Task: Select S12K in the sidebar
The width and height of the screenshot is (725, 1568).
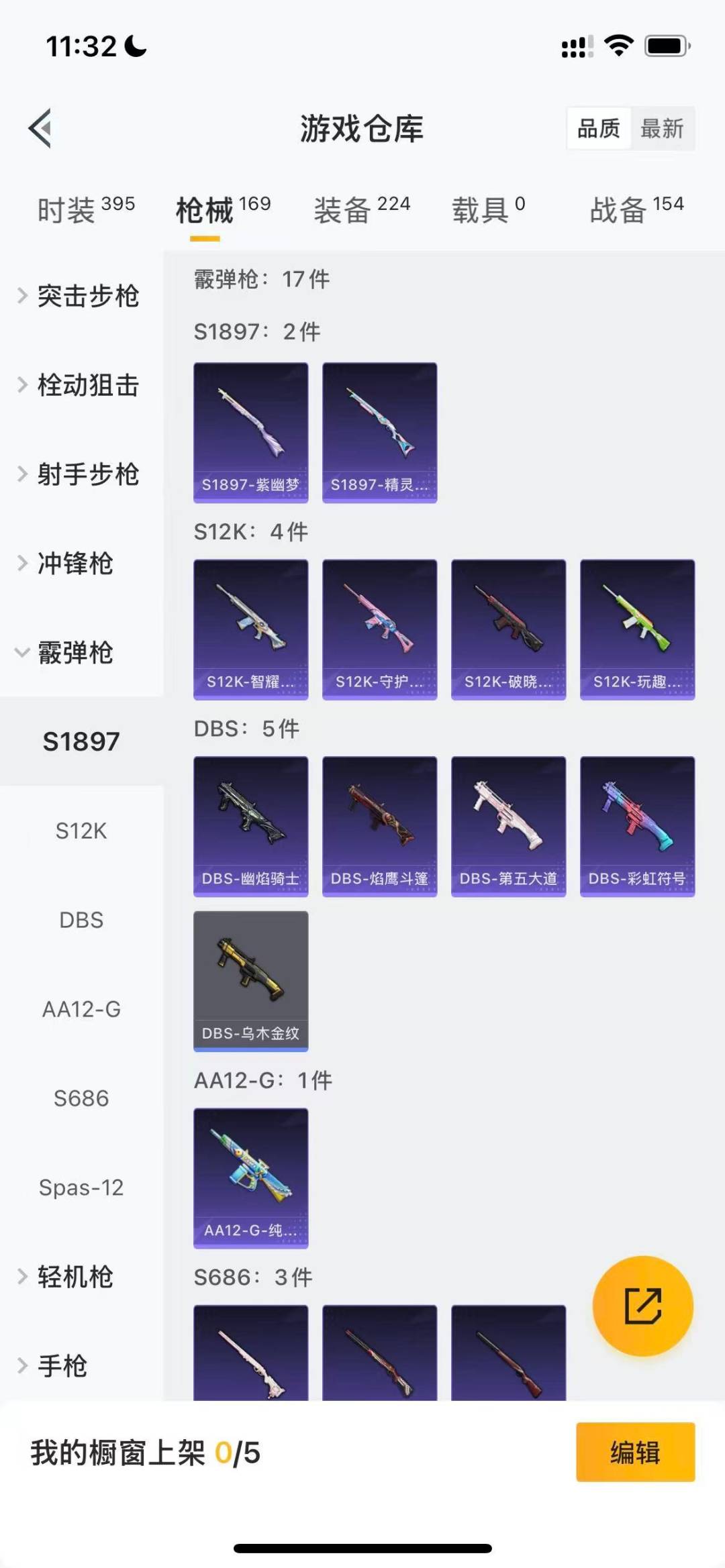Action: click(x=81, y=831)
